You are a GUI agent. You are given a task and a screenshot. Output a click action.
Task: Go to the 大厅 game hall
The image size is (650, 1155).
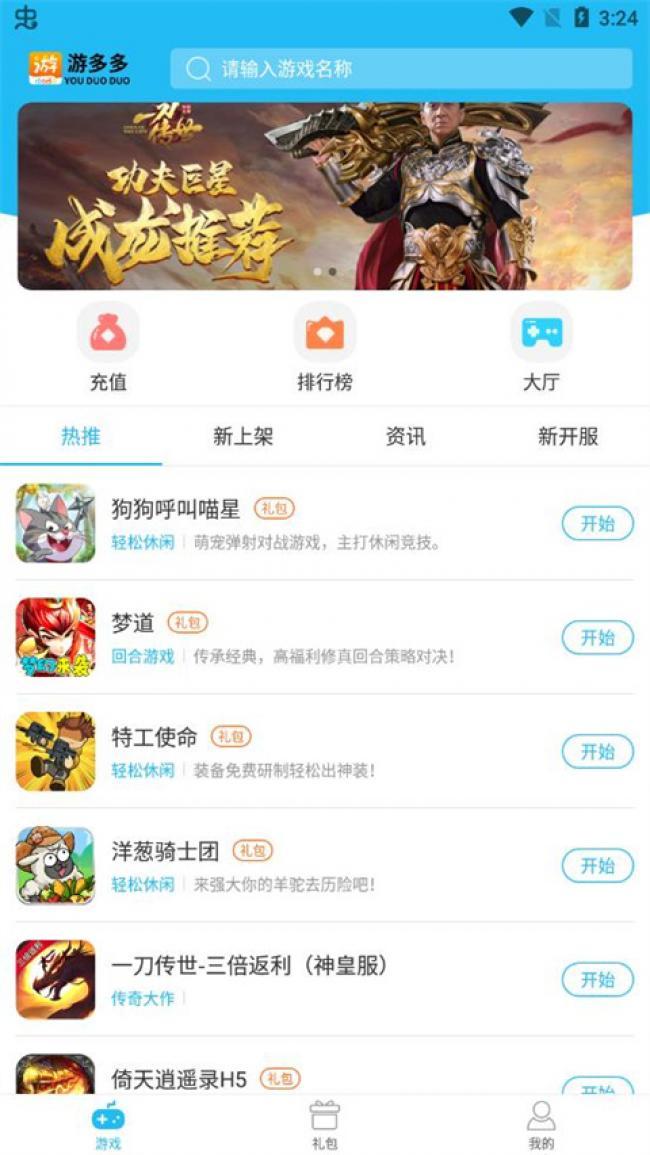(x=541, y=346)
